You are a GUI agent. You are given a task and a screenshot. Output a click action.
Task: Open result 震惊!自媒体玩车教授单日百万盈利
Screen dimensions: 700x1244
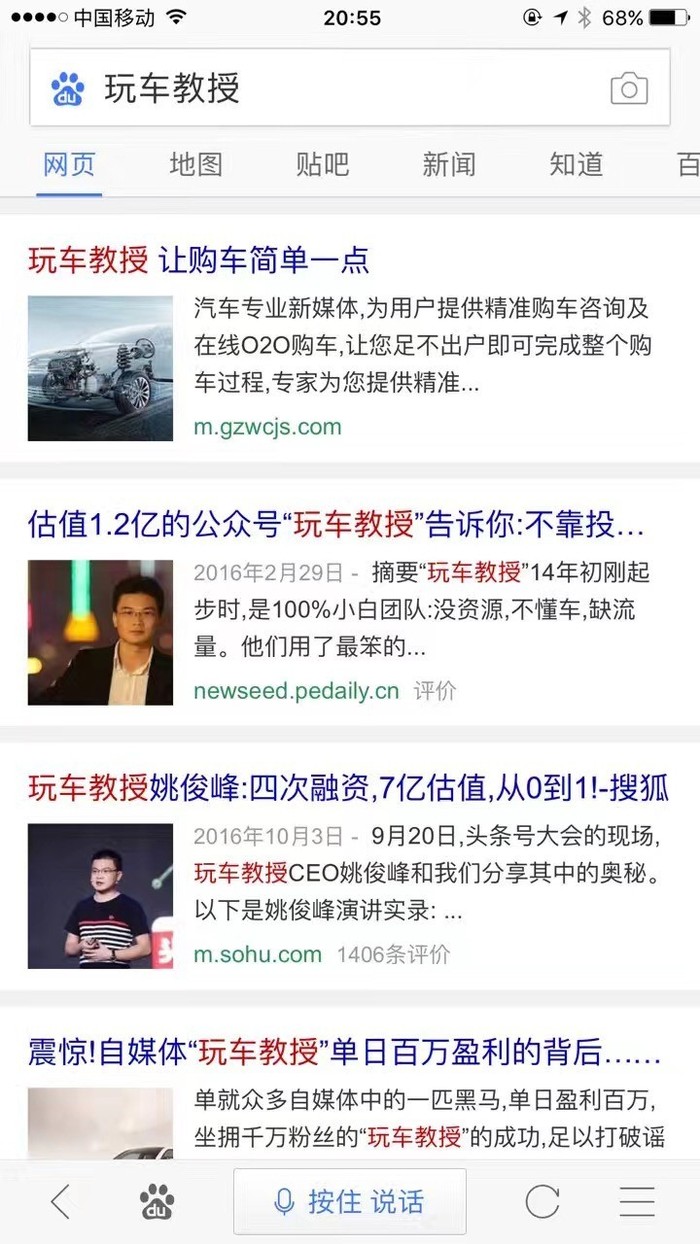[344, 1051]
